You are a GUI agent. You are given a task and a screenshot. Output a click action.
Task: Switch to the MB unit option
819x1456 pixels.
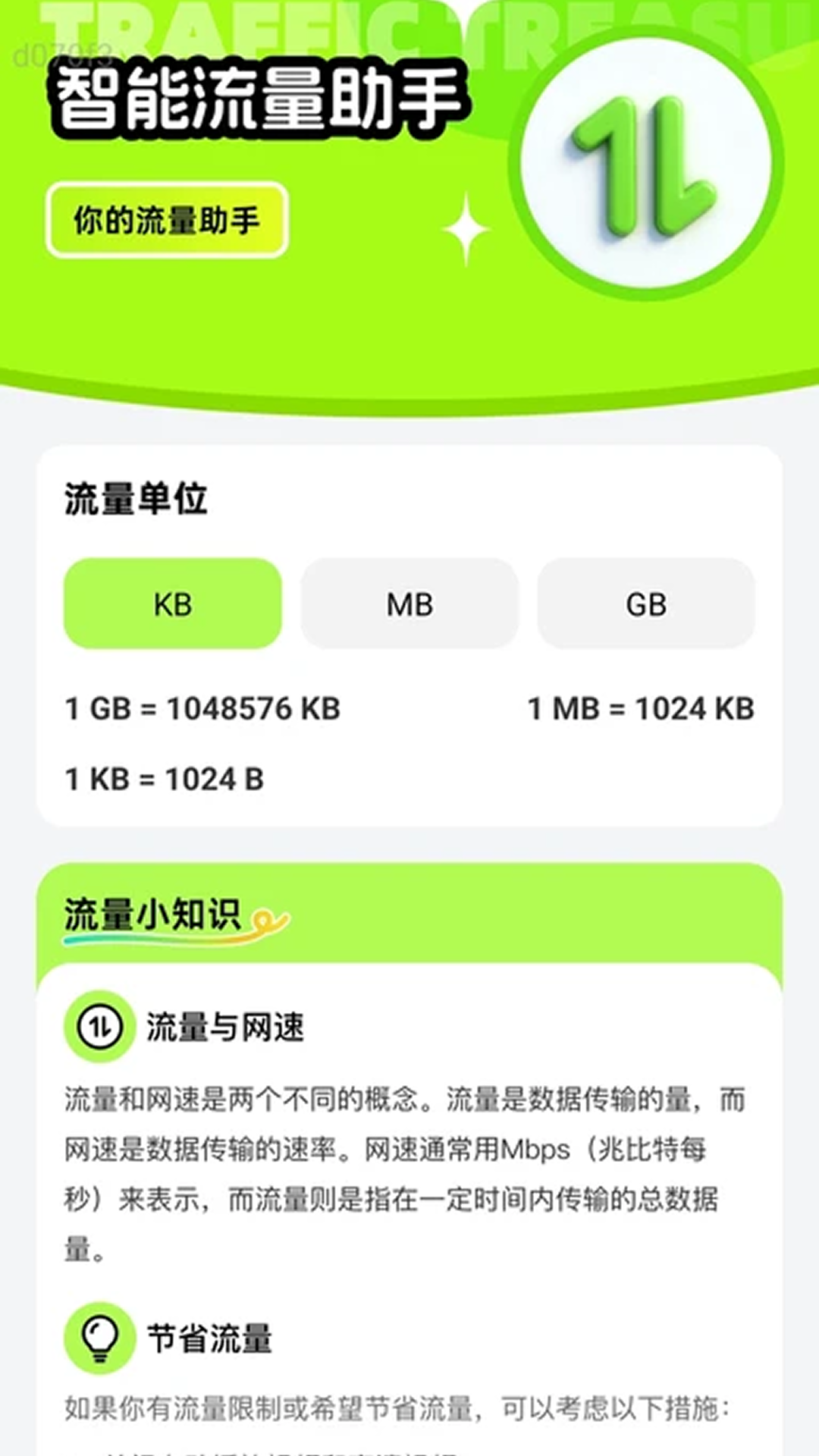409,604
